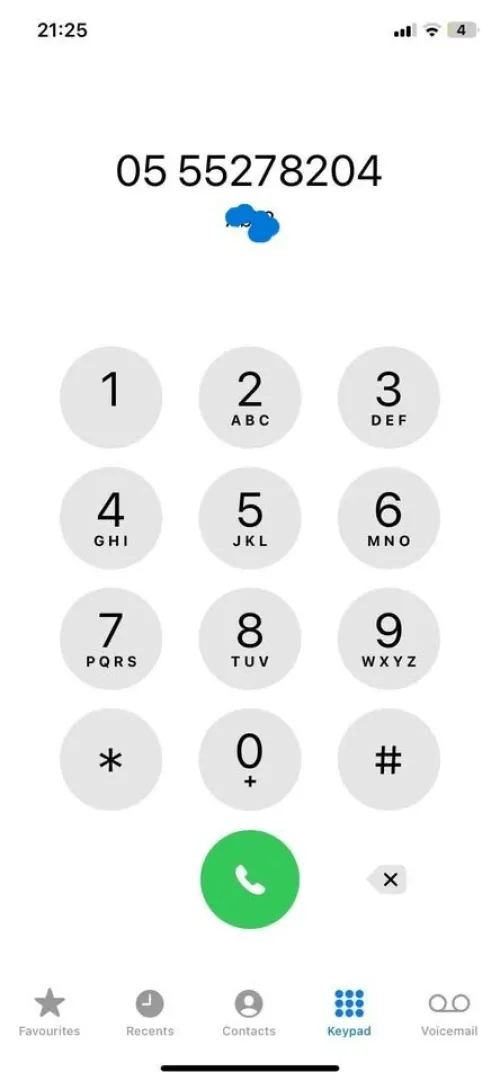The height and width of the screenshot is (1081, 500).
Task: Dial 0 on the keypad
Action: tap(250, 760)
